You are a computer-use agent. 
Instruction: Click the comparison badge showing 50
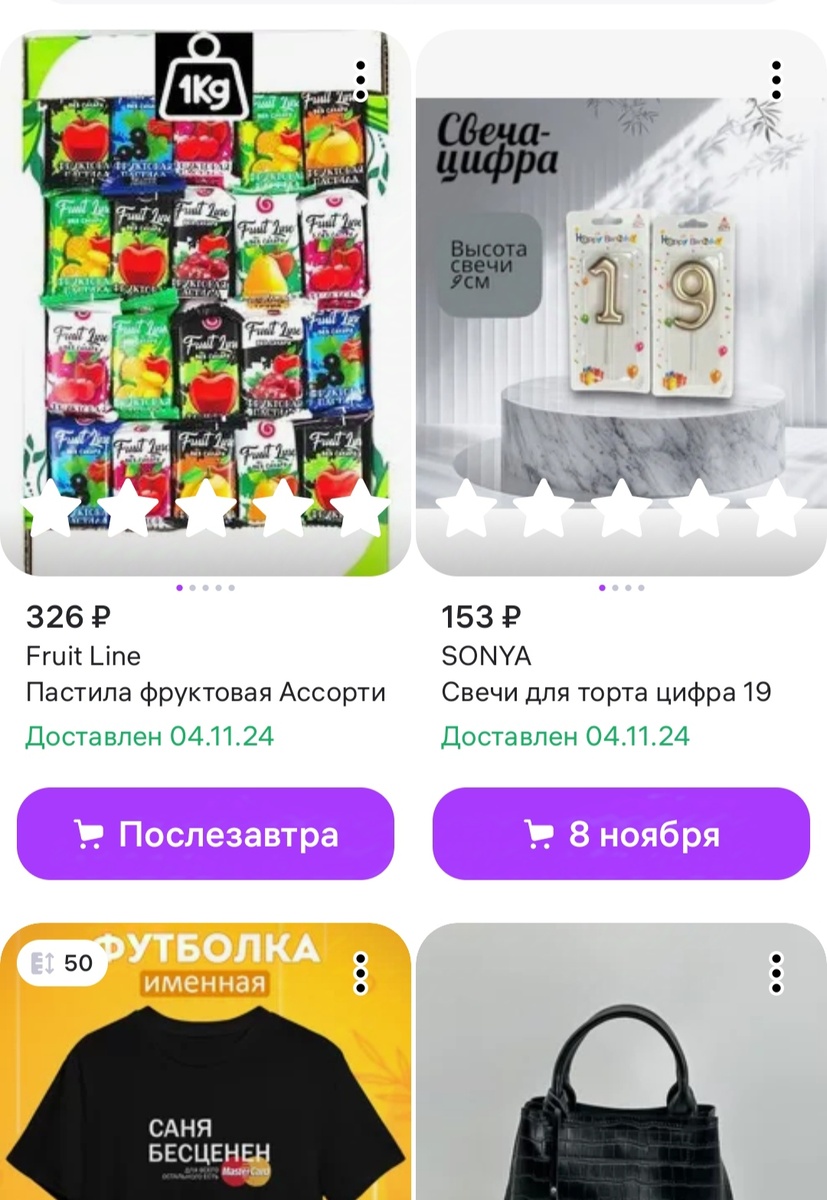(x=61, y=964)
